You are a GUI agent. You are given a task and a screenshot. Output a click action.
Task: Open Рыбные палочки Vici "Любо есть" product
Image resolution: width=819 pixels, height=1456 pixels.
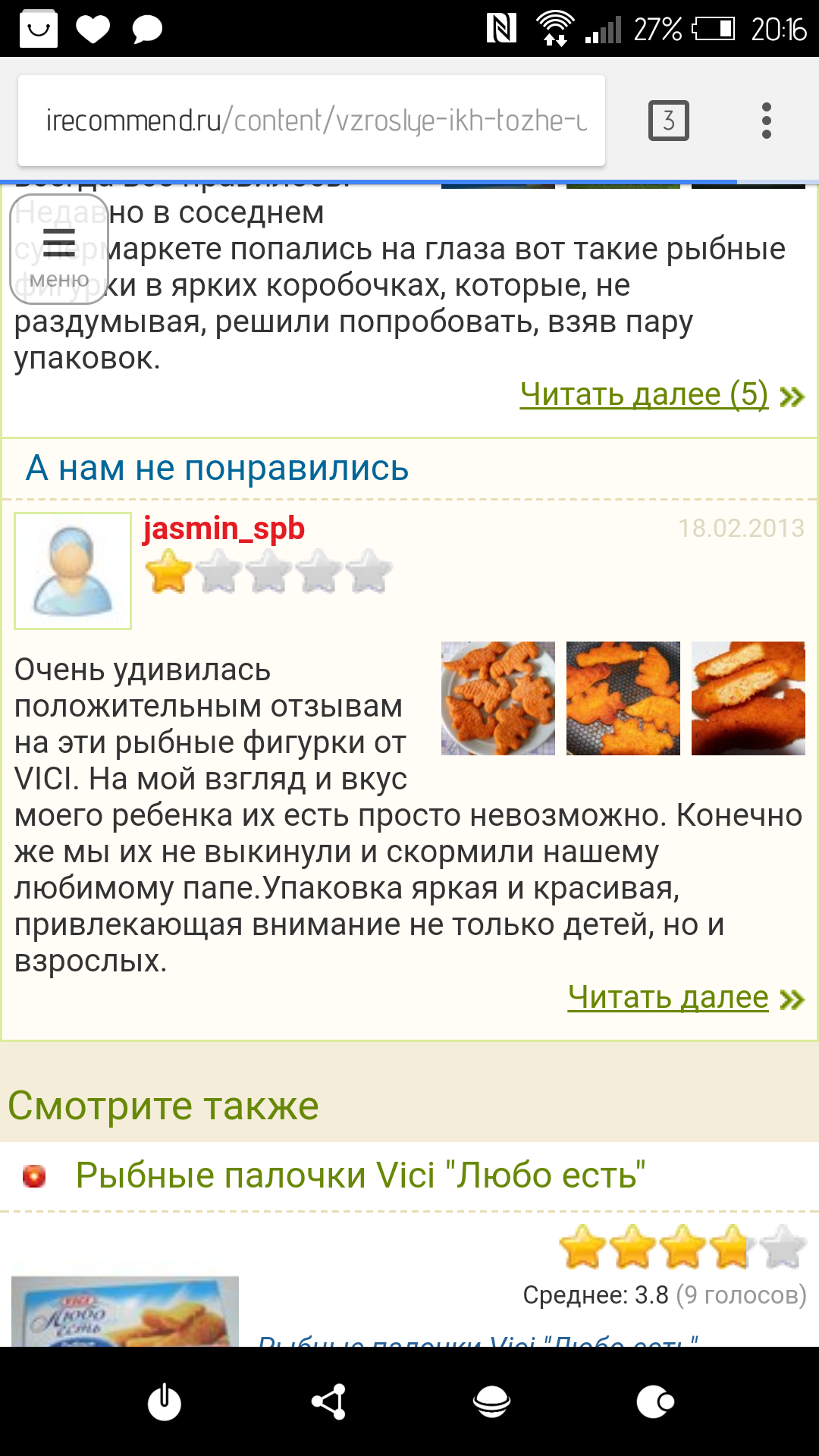tap(360, 1175)
